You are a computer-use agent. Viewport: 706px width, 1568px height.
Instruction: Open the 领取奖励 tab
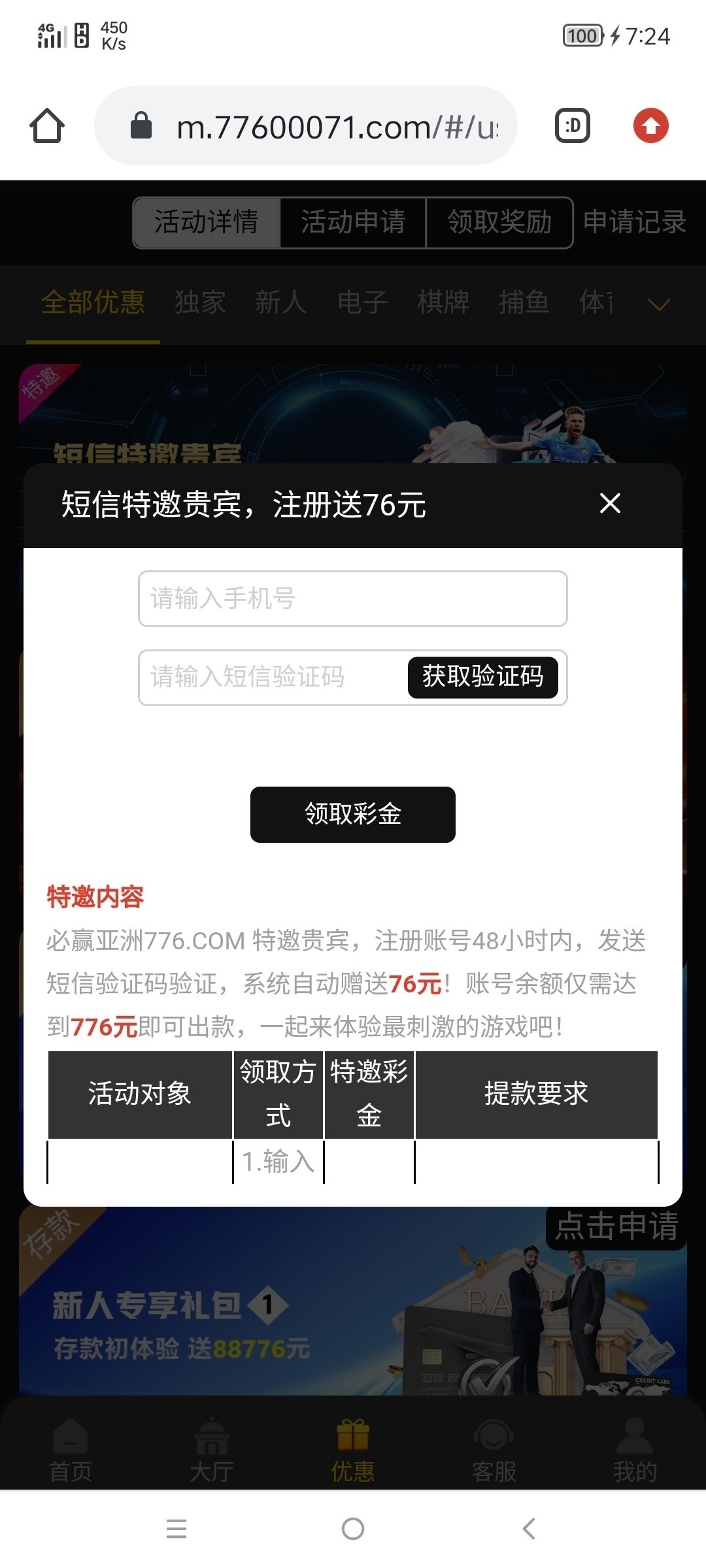point(499,222)
